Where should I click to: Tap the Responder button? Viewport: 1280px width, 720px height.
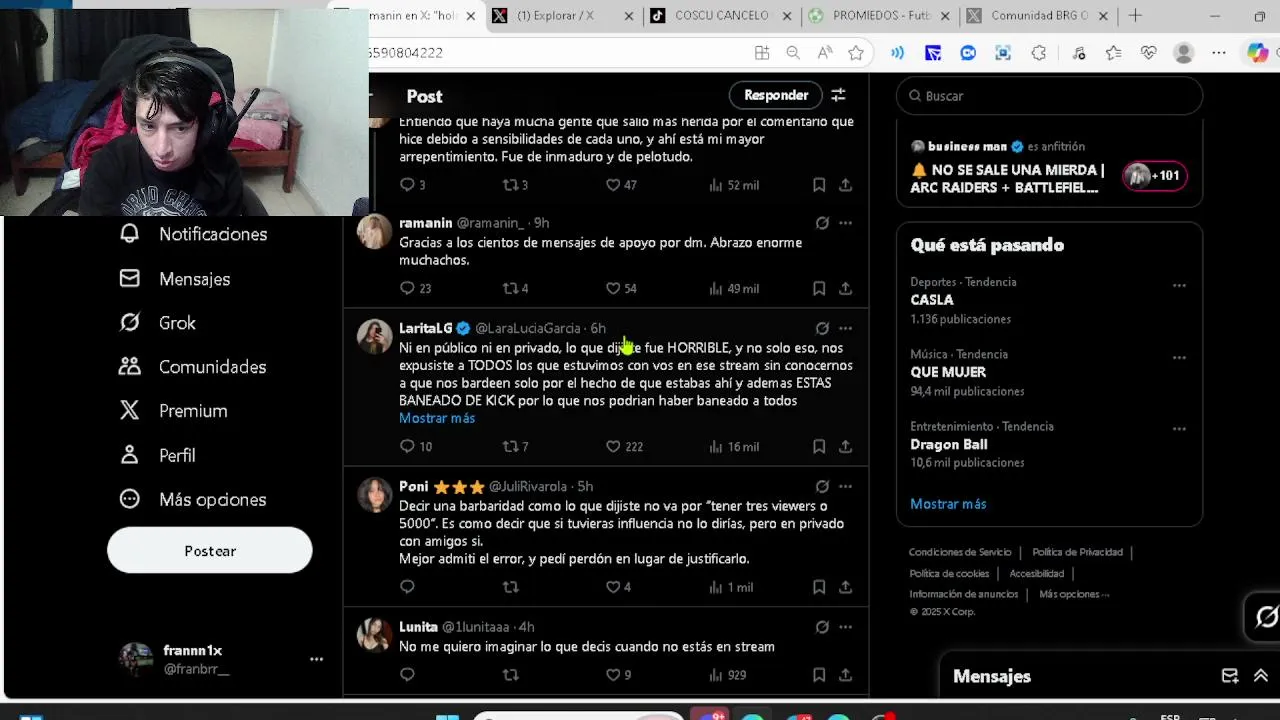[x=776, y=95]
